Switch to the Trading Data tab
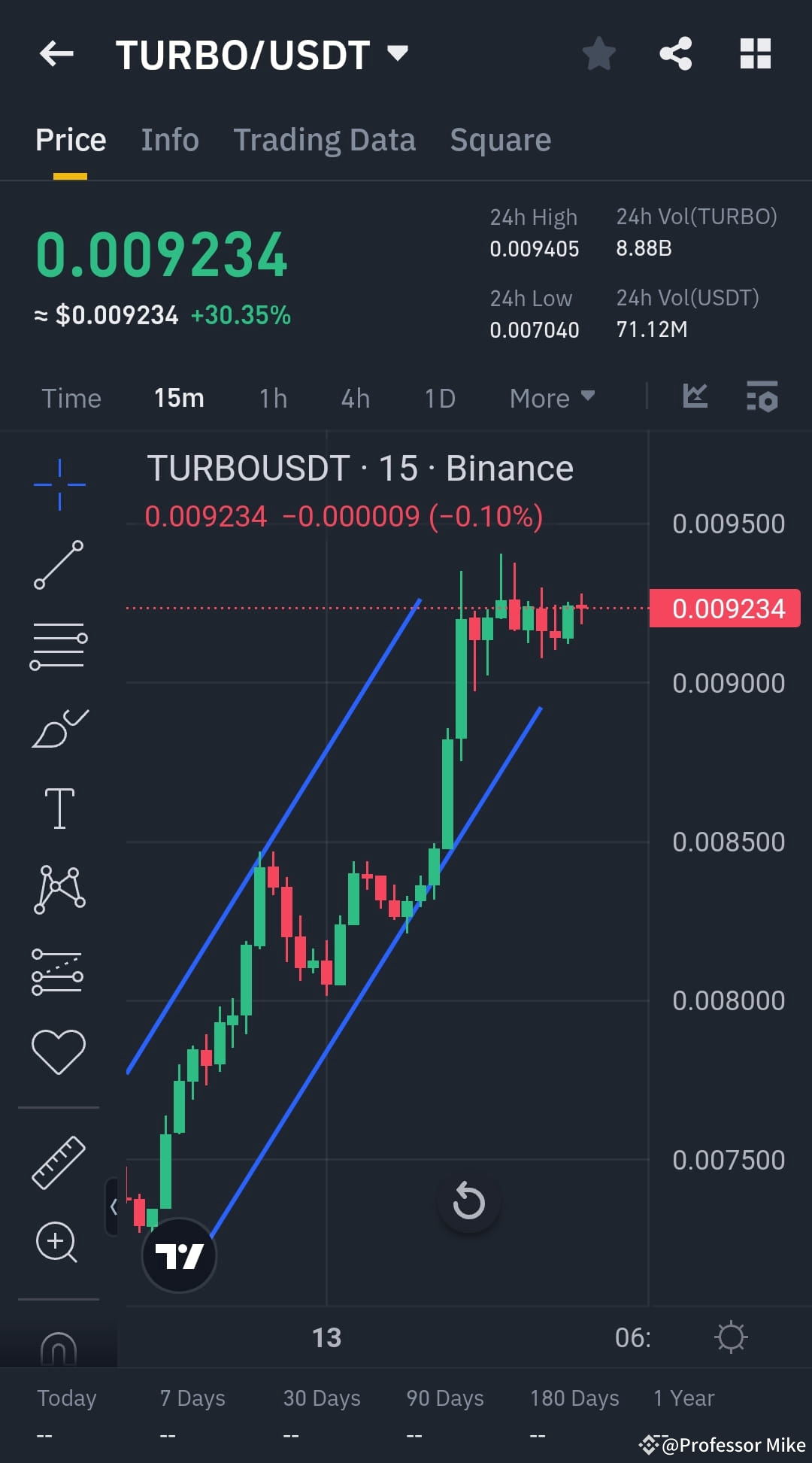Viewport: 812px width, 1463px height. [x=325, y=139]
